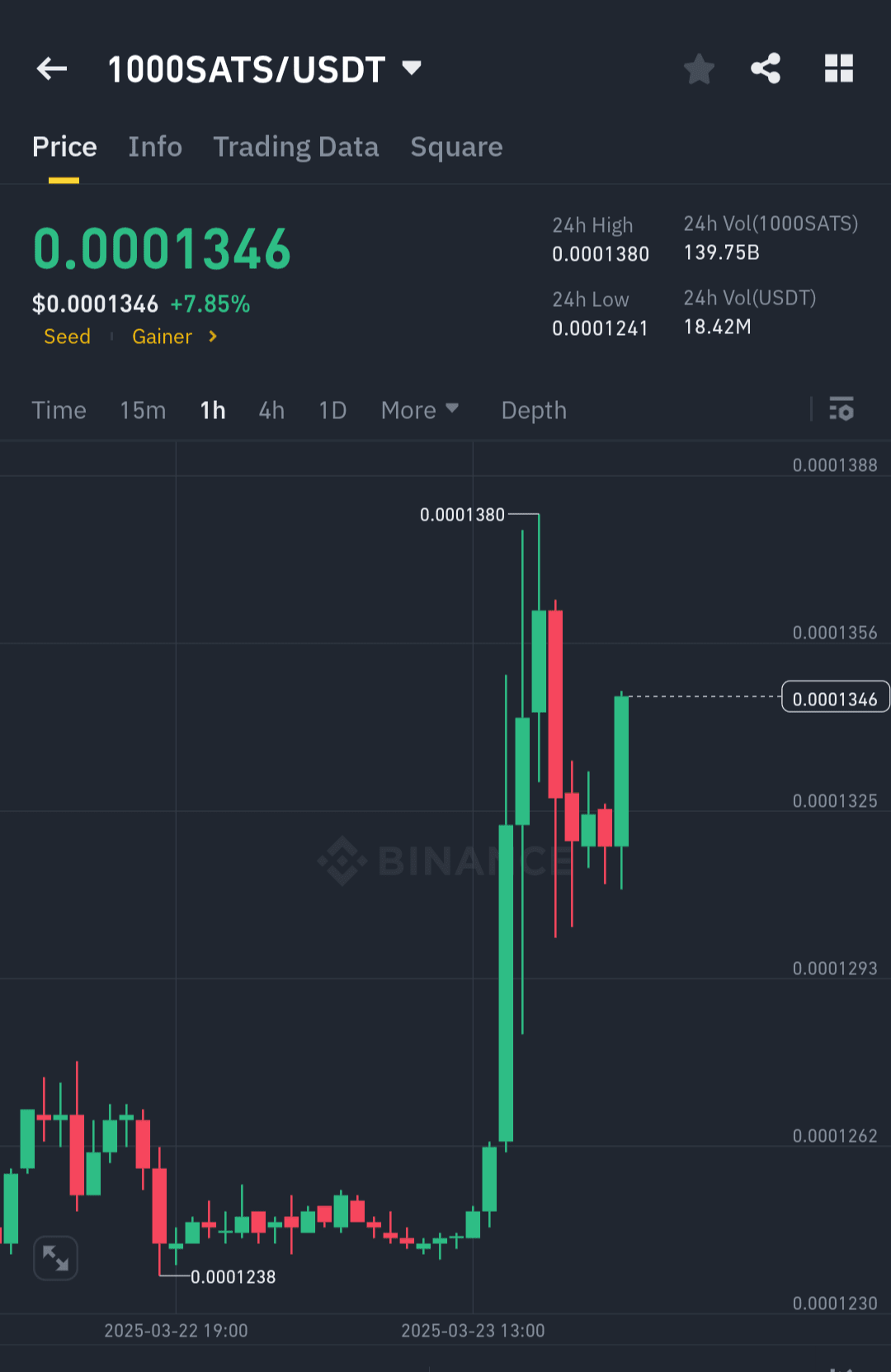Expand the chart to fullscreen
The height and width of the screenshot is (1372, 891).
(x=55, y=1257)
